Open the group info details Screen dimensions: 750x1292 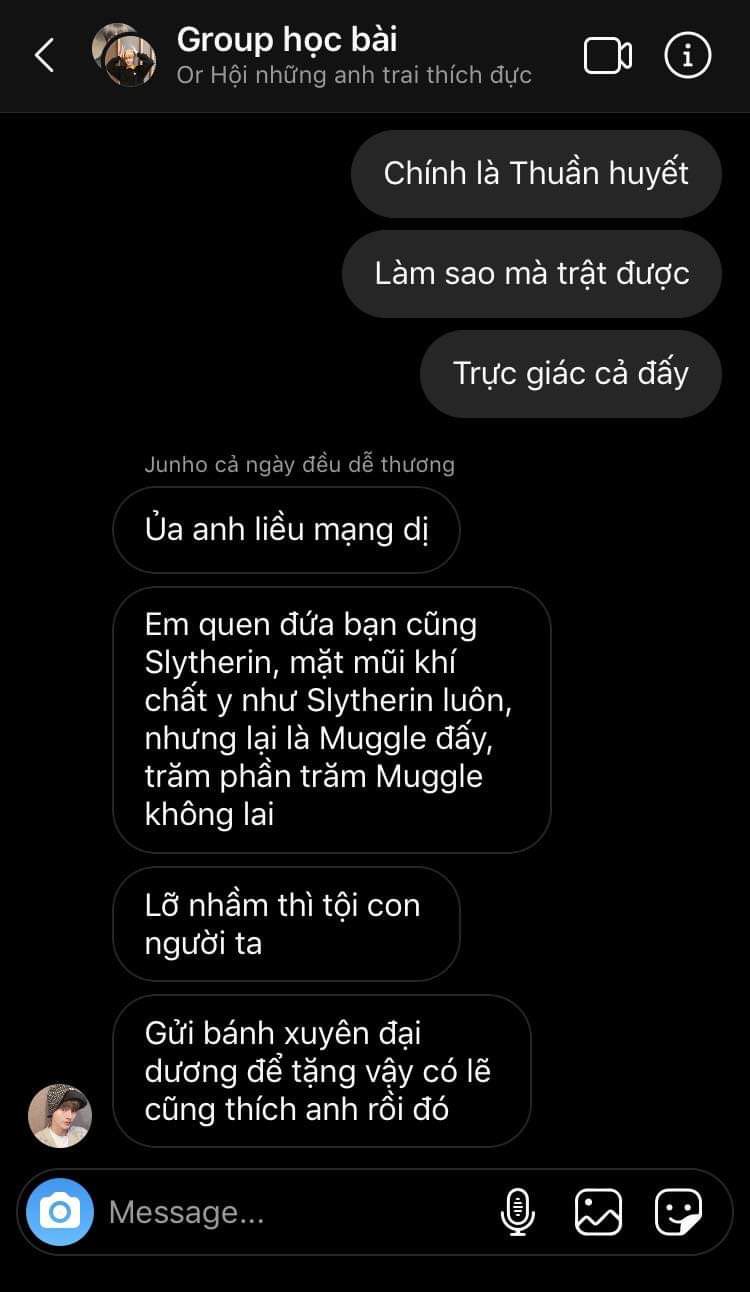[x=687, y=56]
